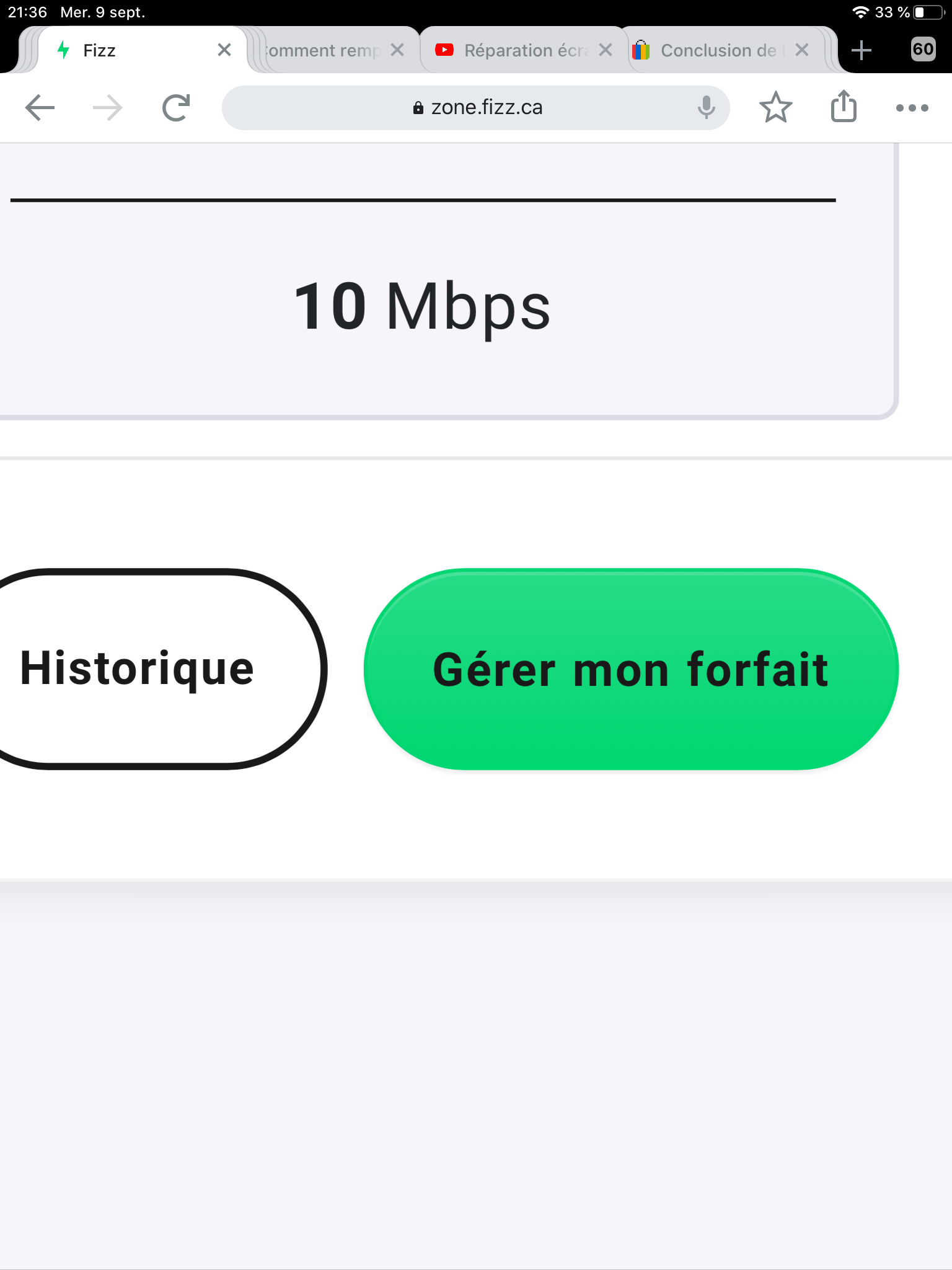The width and height of the screenshot is (952, 1270).
Task: Close the Fizz tab
Action: coord(224,50)
